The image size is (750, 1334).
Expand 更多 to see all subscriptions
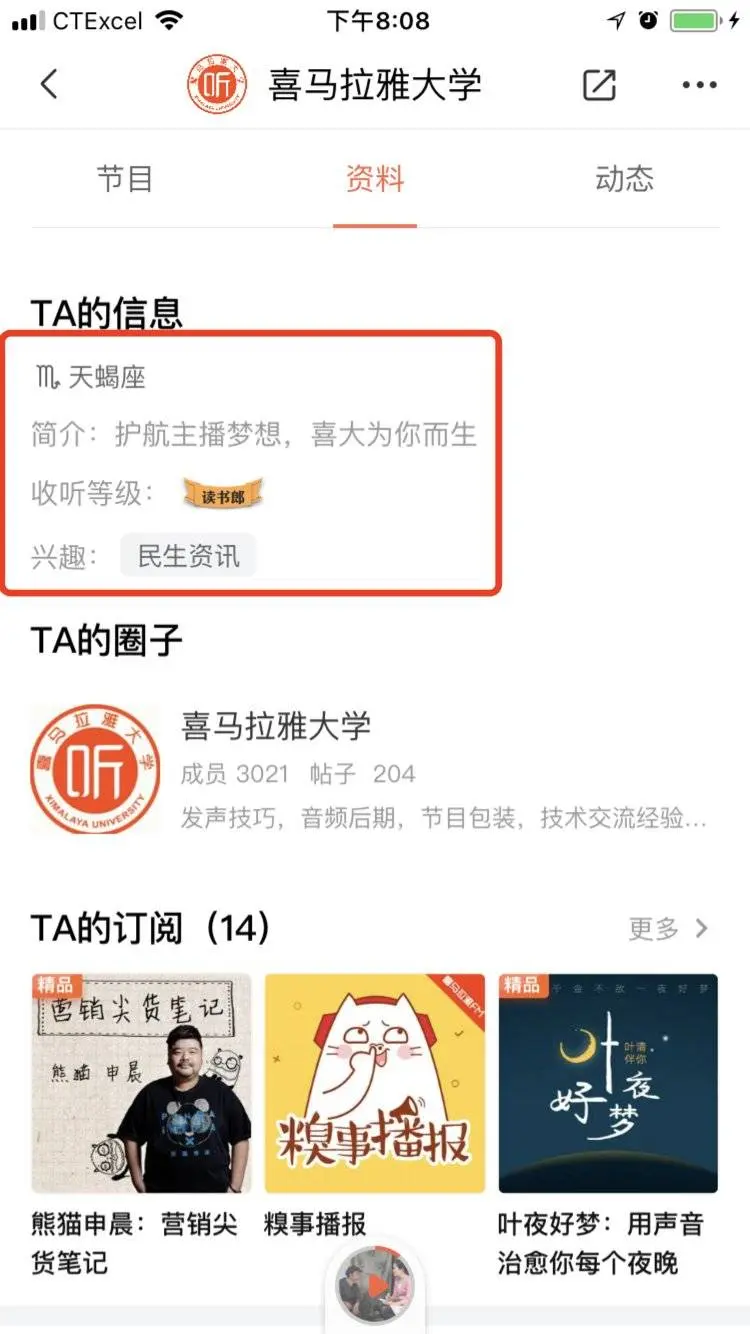click(657, 929)
